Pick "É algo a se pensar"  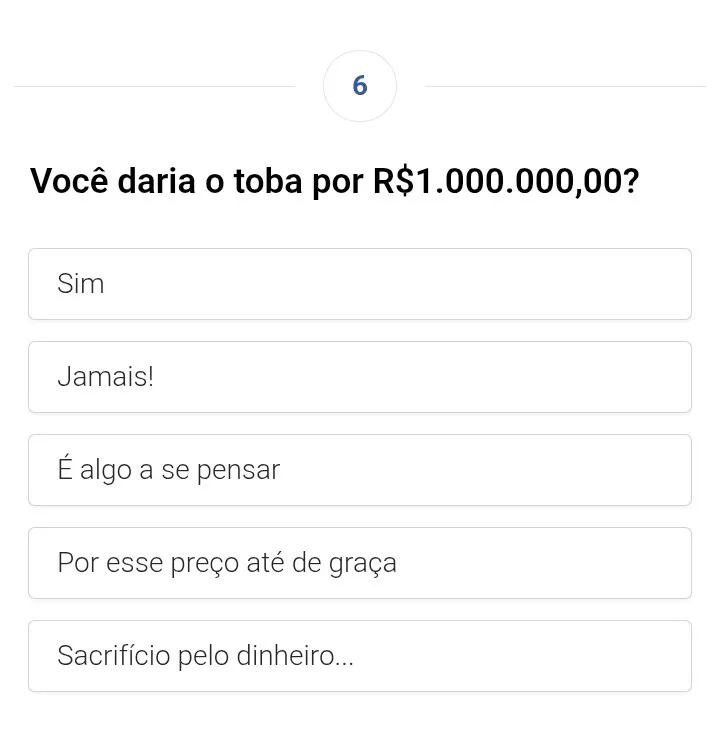(359, 470)
